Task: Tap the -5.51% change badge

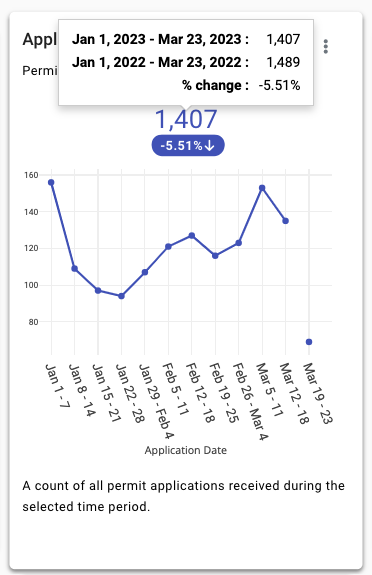Action: pyautogui.click(x=188, y=146)
